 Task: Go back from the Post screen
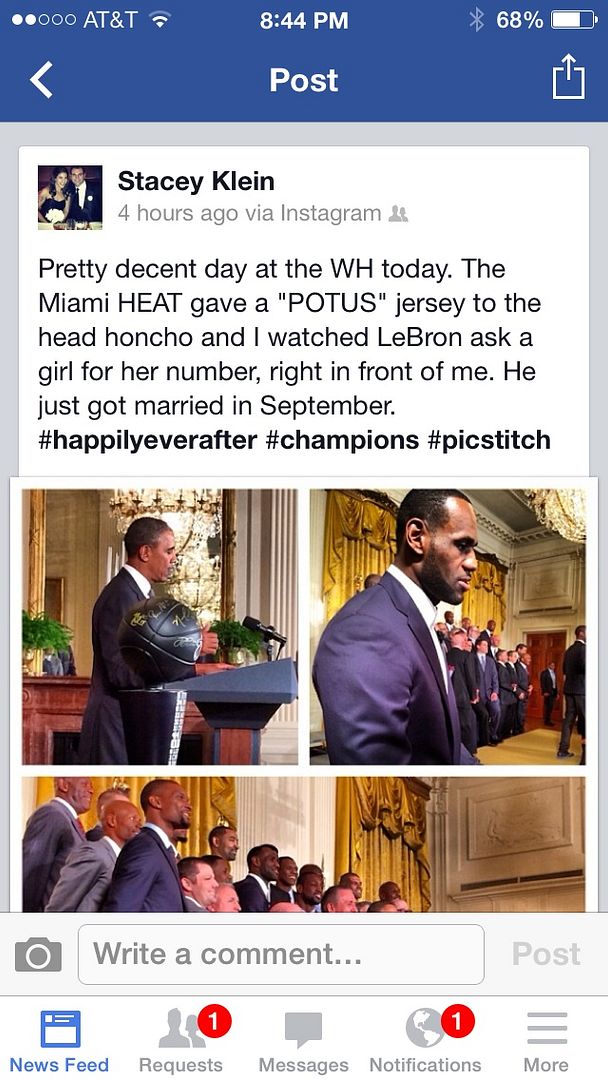pos(41,80)
